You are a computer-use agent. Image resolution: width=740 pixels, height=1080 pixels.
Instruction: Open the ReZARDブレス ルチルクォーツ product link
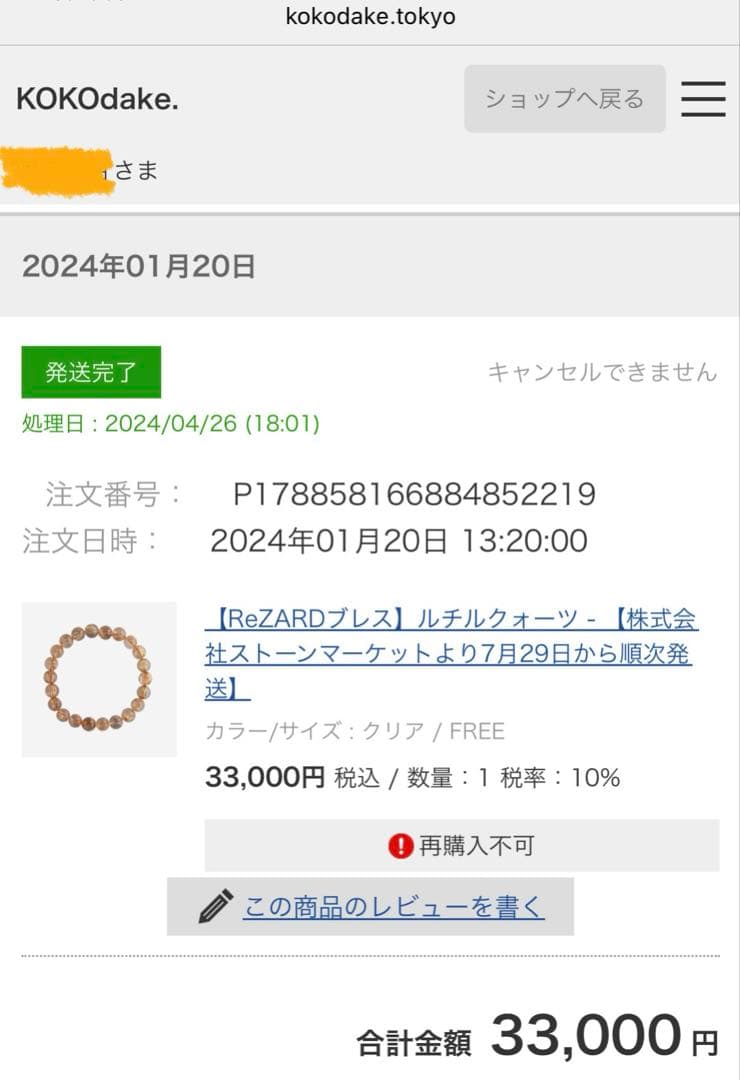(x=450, y=654)
